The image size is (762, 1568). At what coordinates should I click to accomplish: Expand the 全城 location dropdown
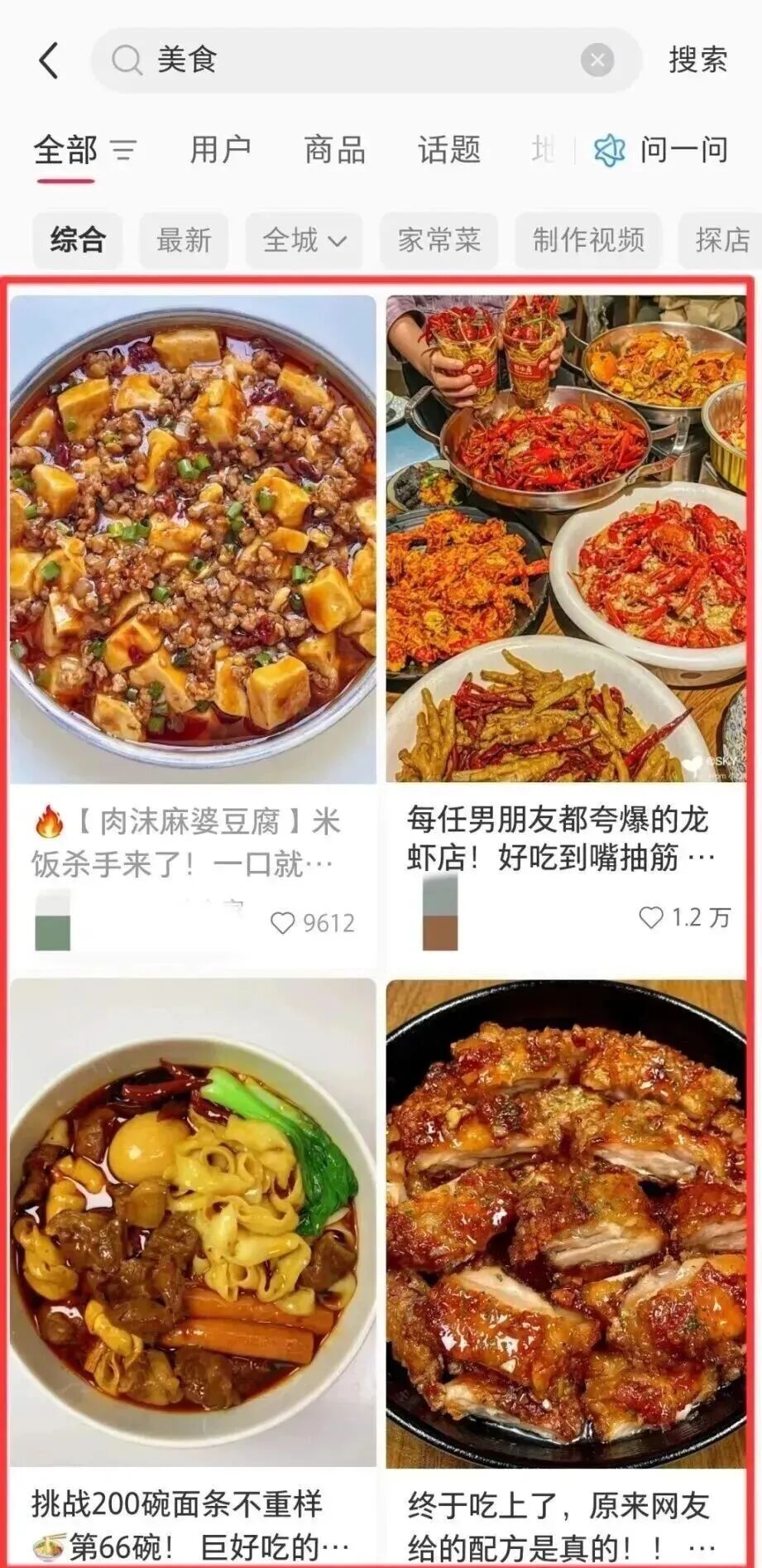click(304, 240)
